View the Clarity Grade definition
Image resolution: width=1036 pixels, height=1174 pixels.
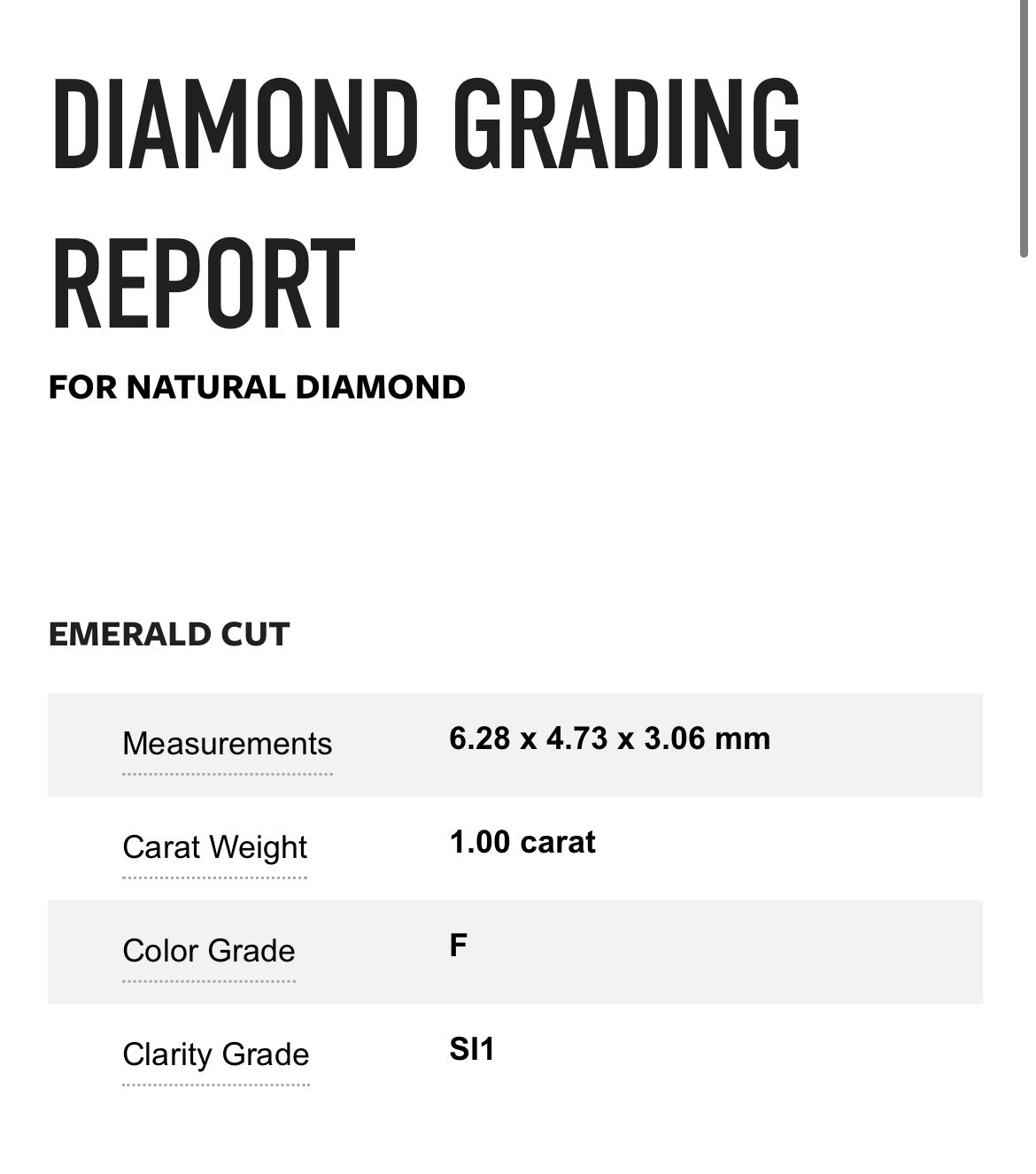(216, 1054)
